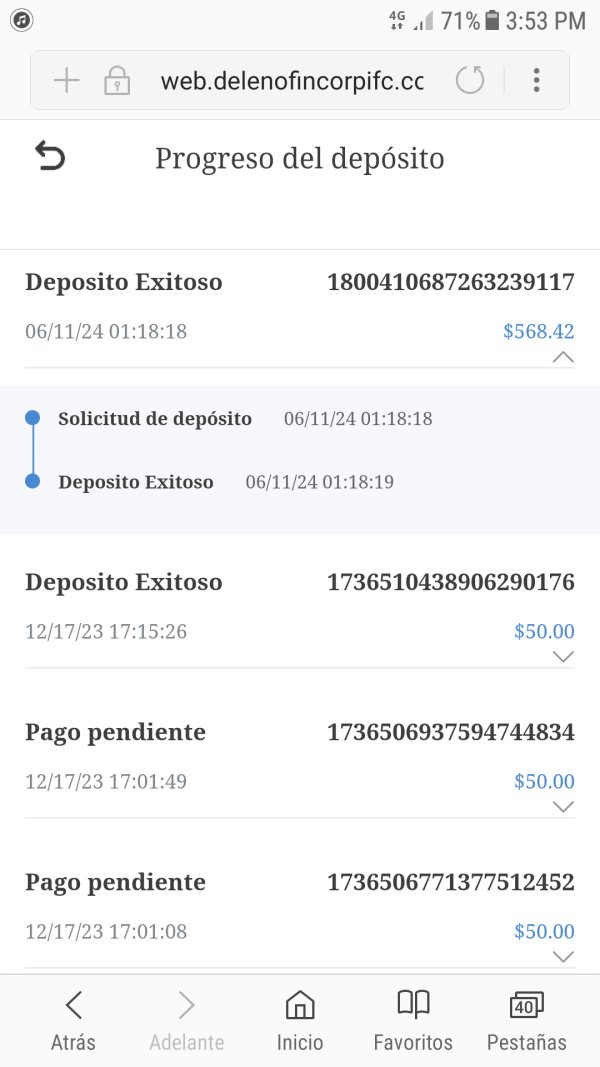Add a new tab with the plus icon
The height and width of the screenshot is (1067, 600).
pos(66,81)
